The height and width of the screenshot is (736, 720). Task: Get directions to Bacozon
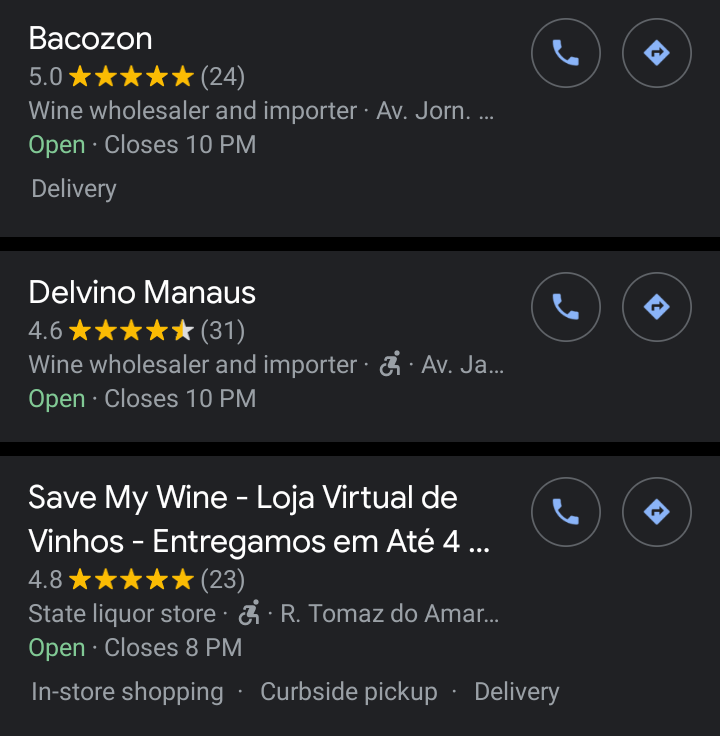tap(657, 53)
